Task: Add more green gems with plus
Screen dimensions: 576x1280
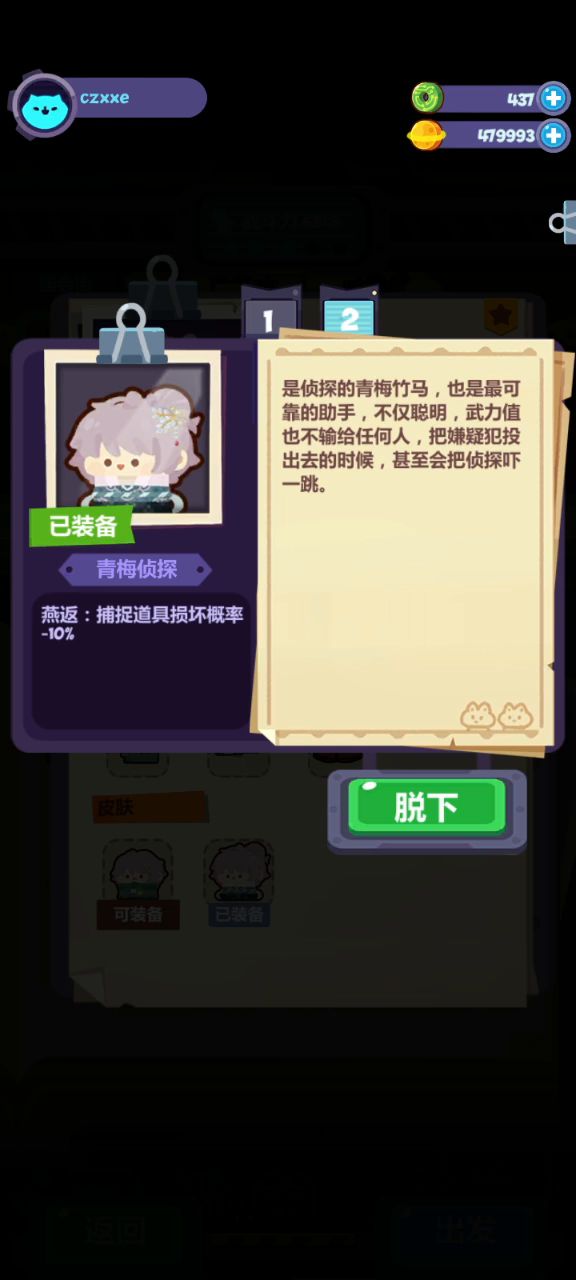Action: point(553,98)
